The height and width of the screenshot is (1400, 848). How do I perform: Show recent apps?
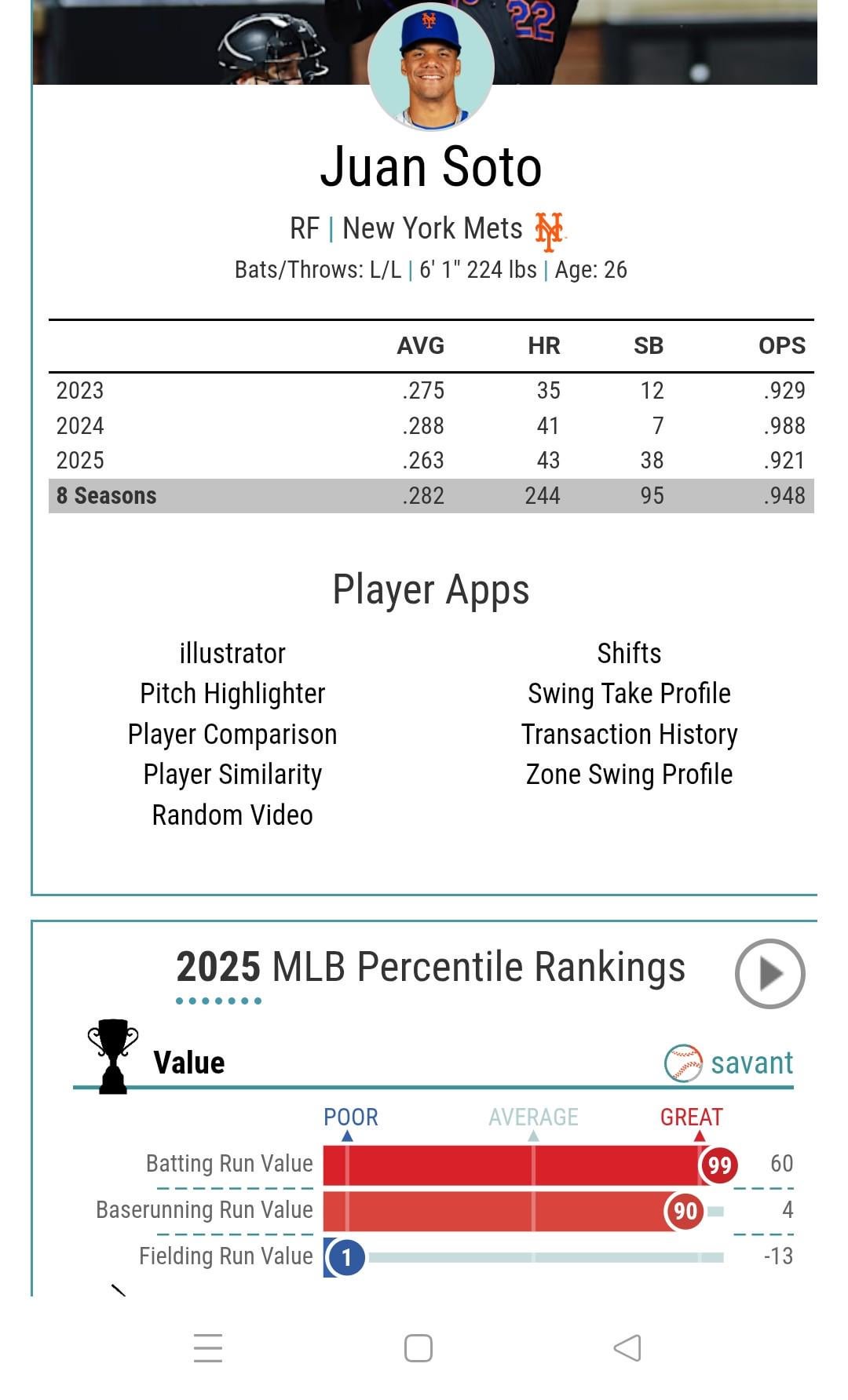(x=208, y=1348)
